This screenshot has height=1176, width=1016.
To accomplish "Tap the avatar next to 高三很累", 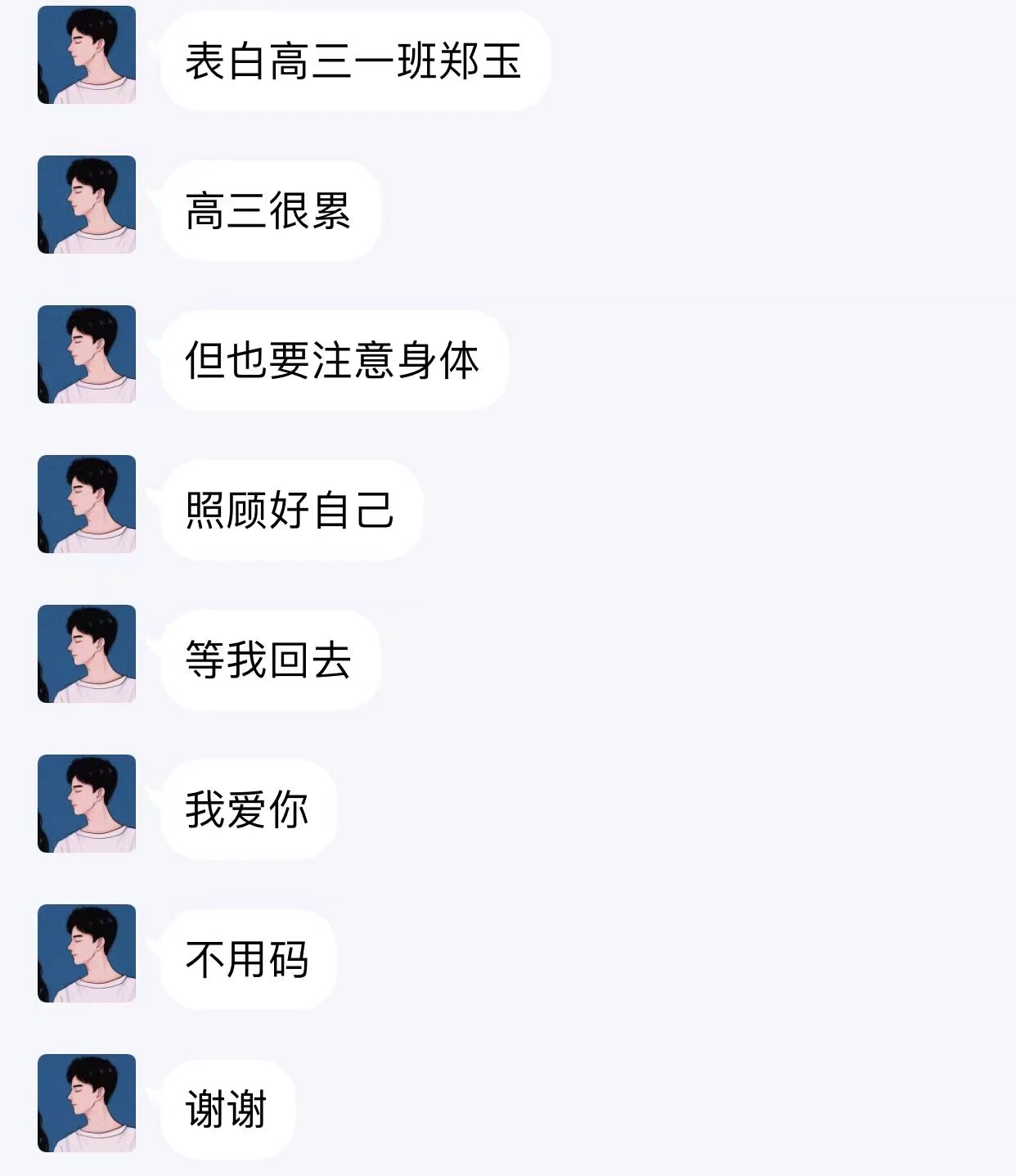I will point(87,205).
